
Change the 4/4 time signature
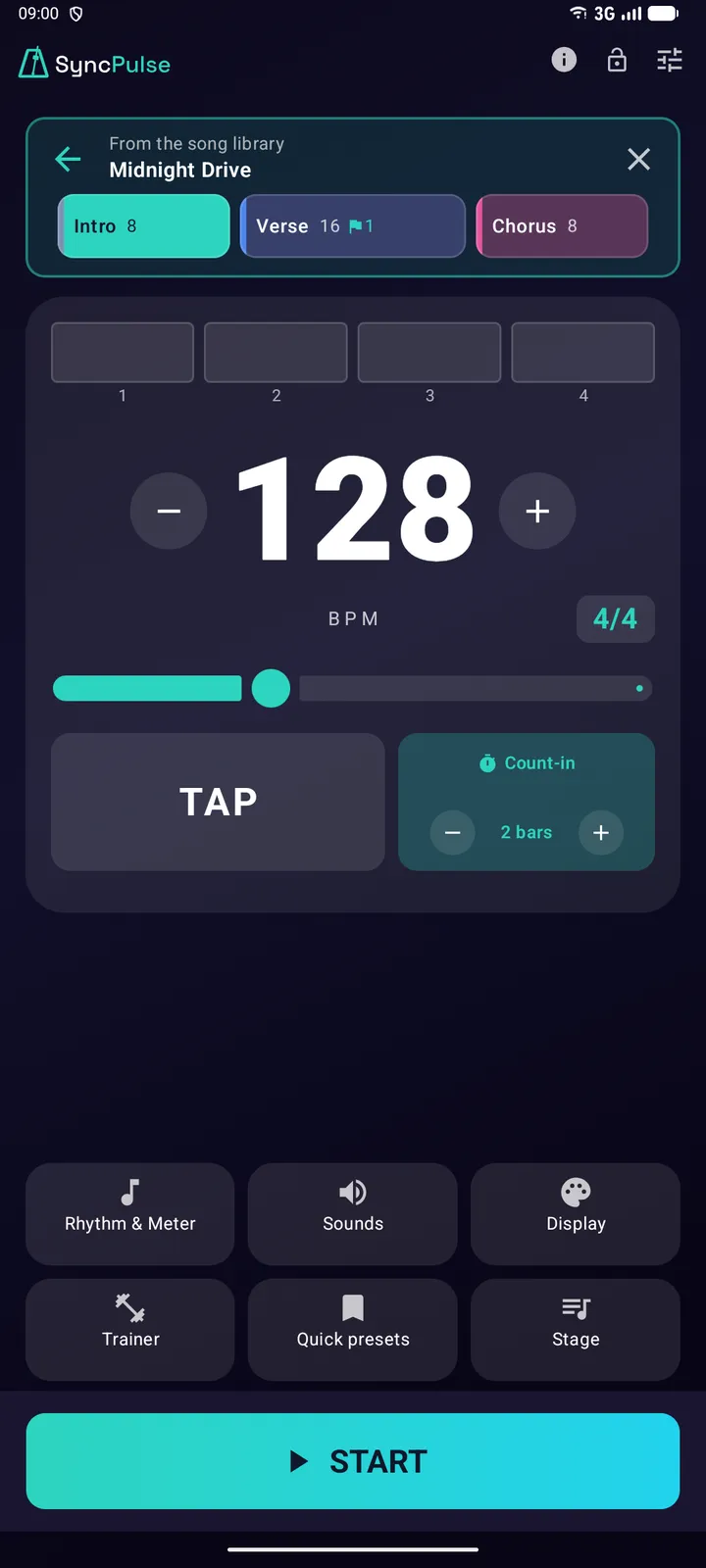(x=615, y=619)
